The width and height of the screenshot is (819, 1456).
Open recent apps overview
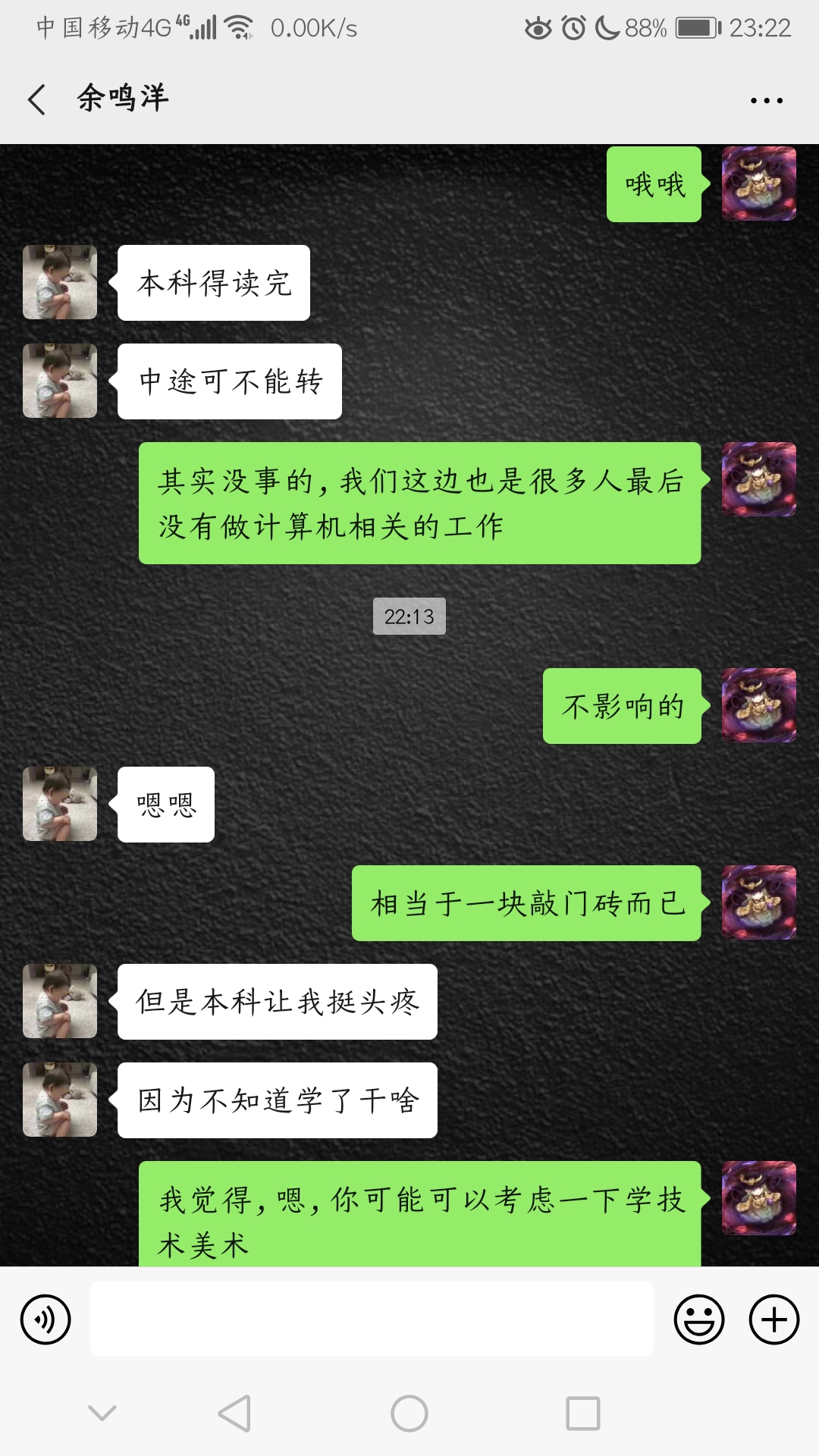[582, 1414]
